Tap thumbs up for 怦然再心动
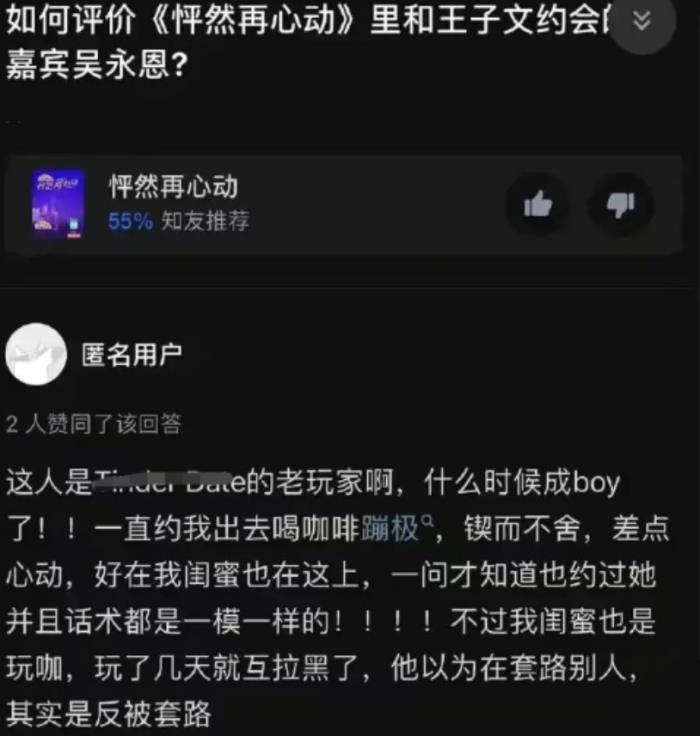700x736 pixels. coord(538,205)
